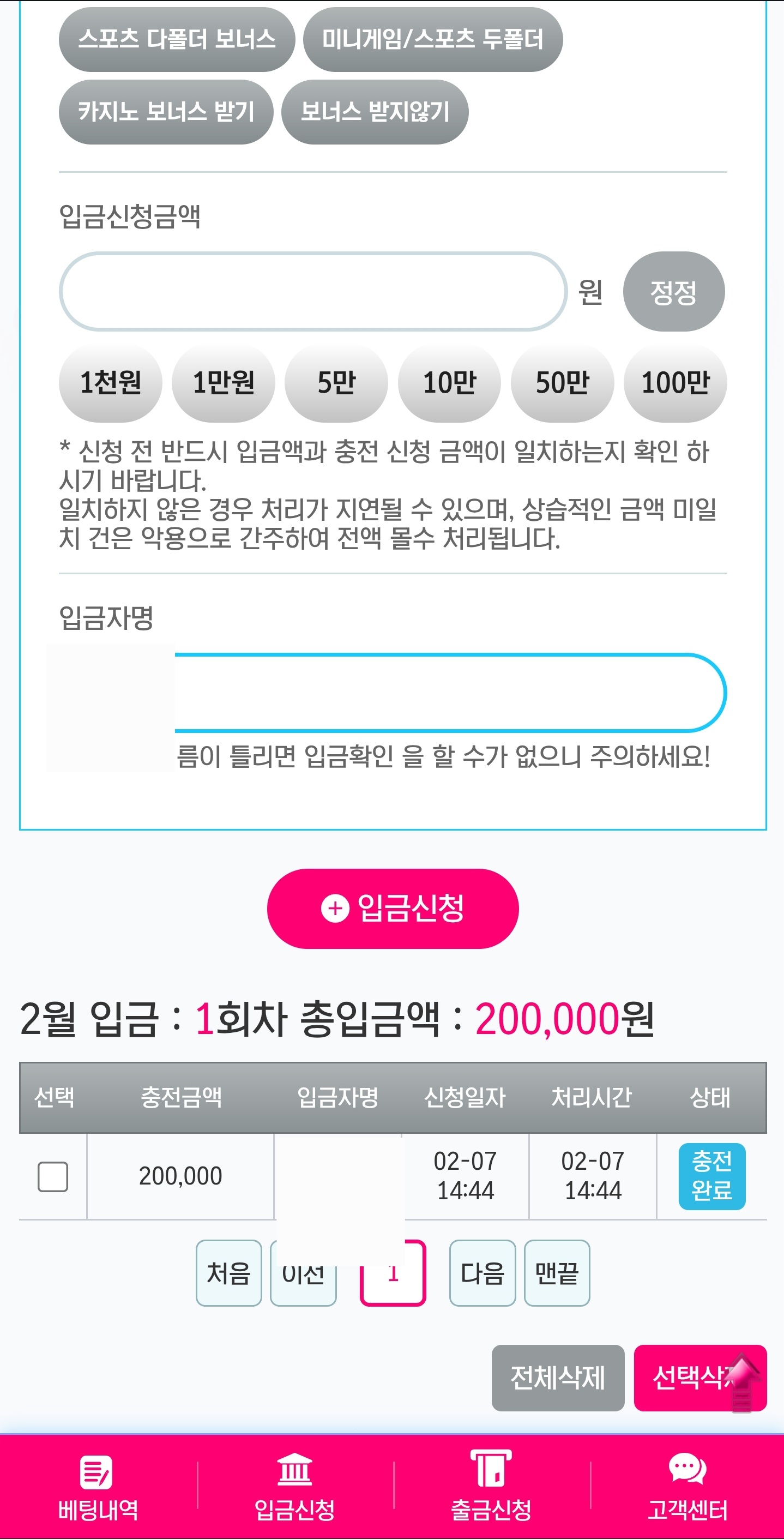Choose 보너스 받지않기 option
784x1539 pixels.
pos(375,112)
